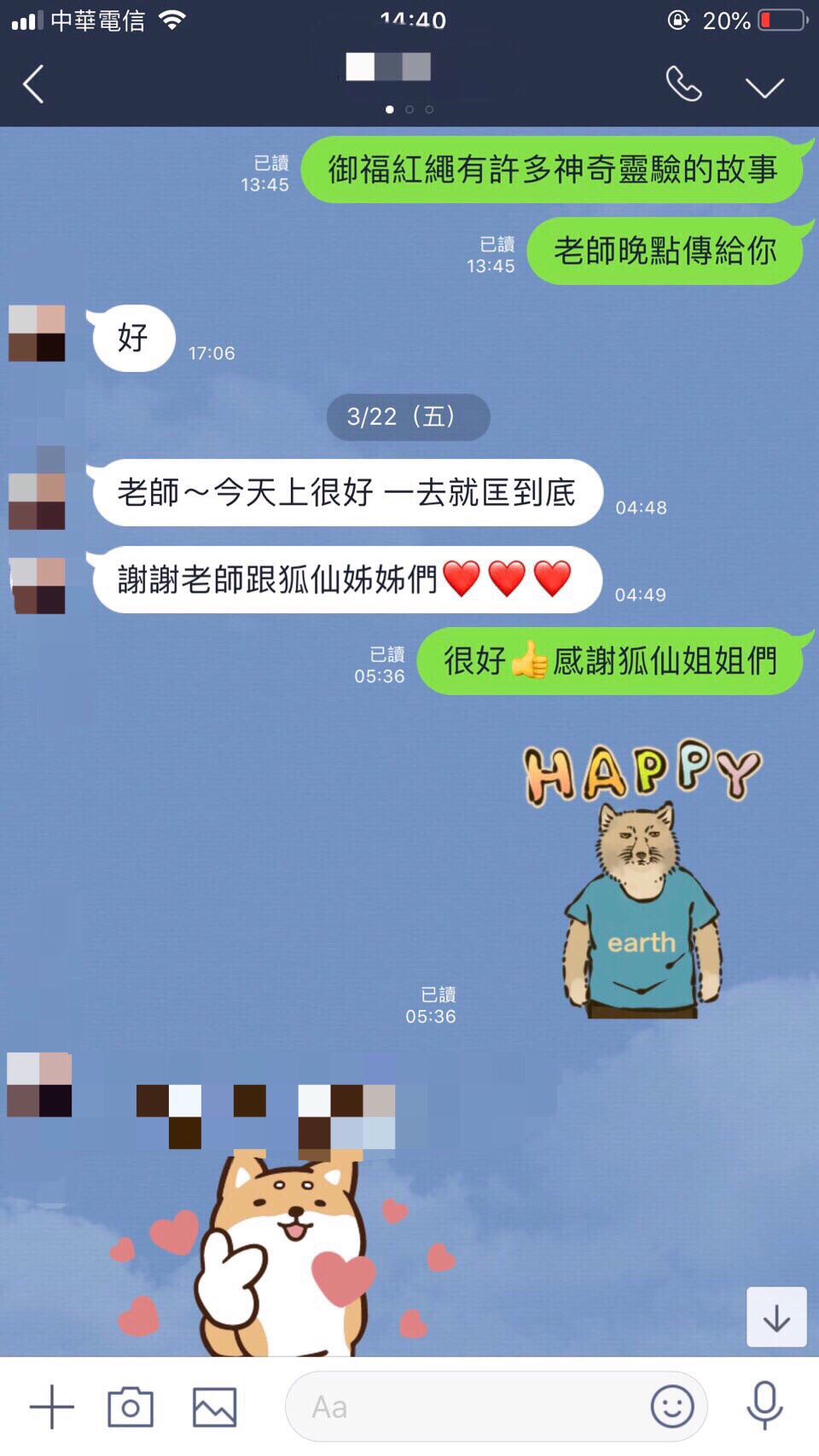Start a voice call

point(683,84)
